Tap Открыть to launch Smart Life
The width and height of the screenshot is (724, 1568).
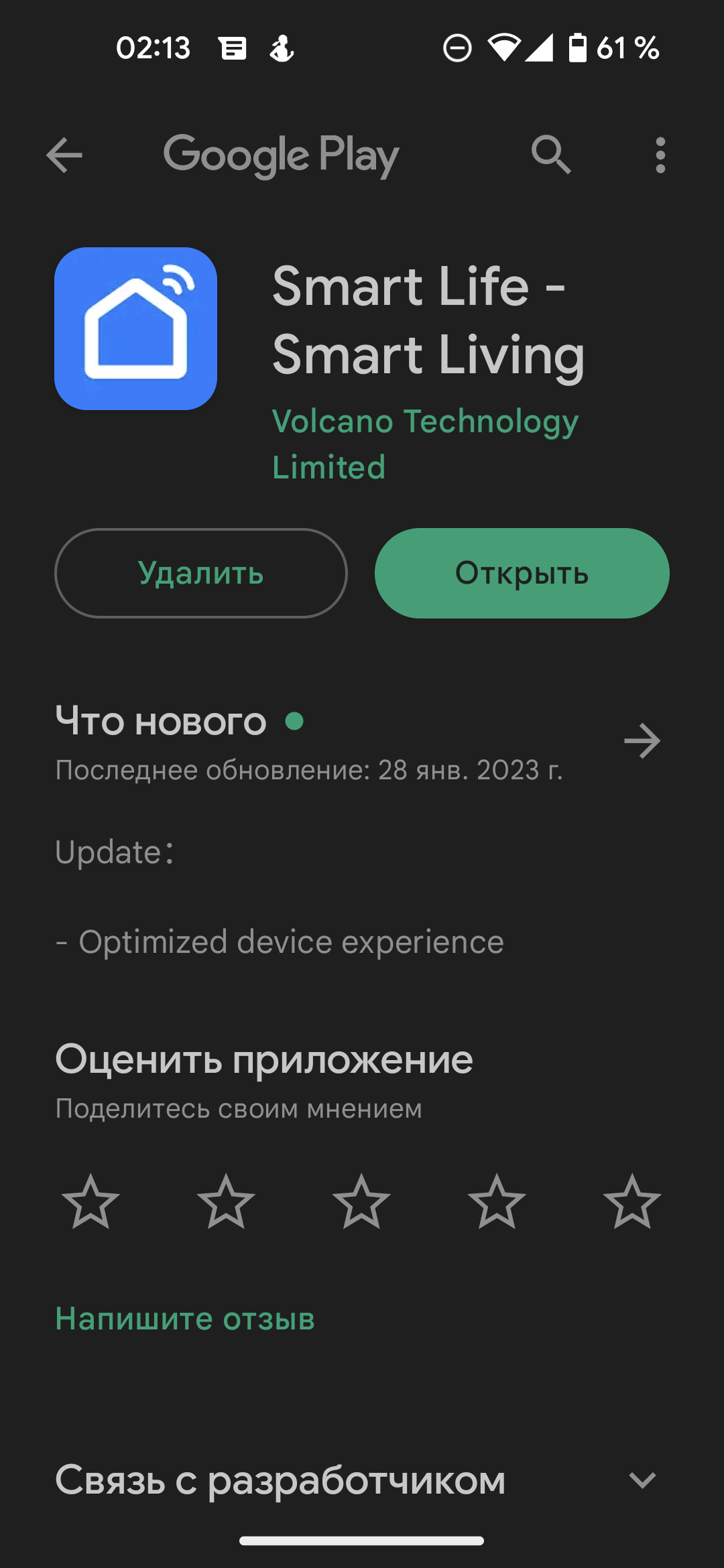click(x=522, y=574)
